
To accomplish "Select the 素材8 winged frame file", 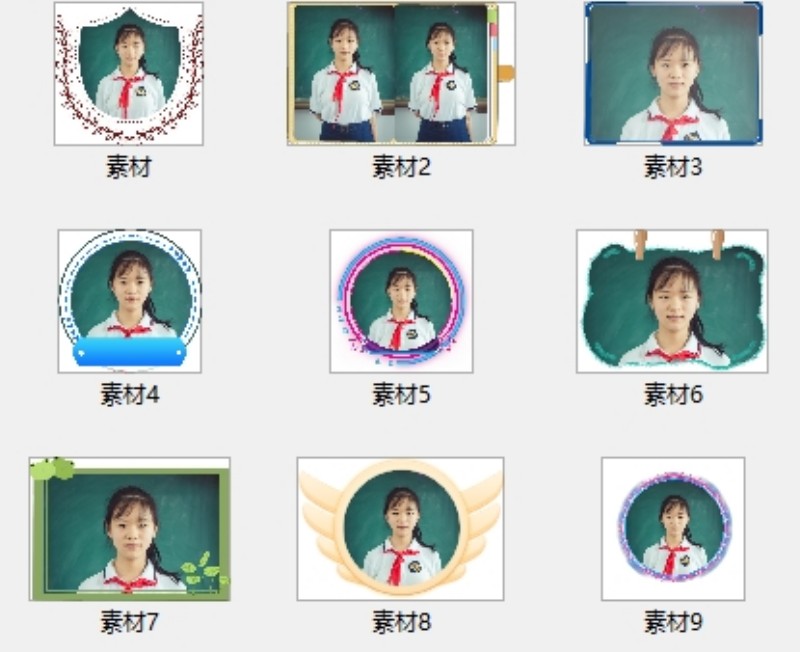I will point(401,528).
